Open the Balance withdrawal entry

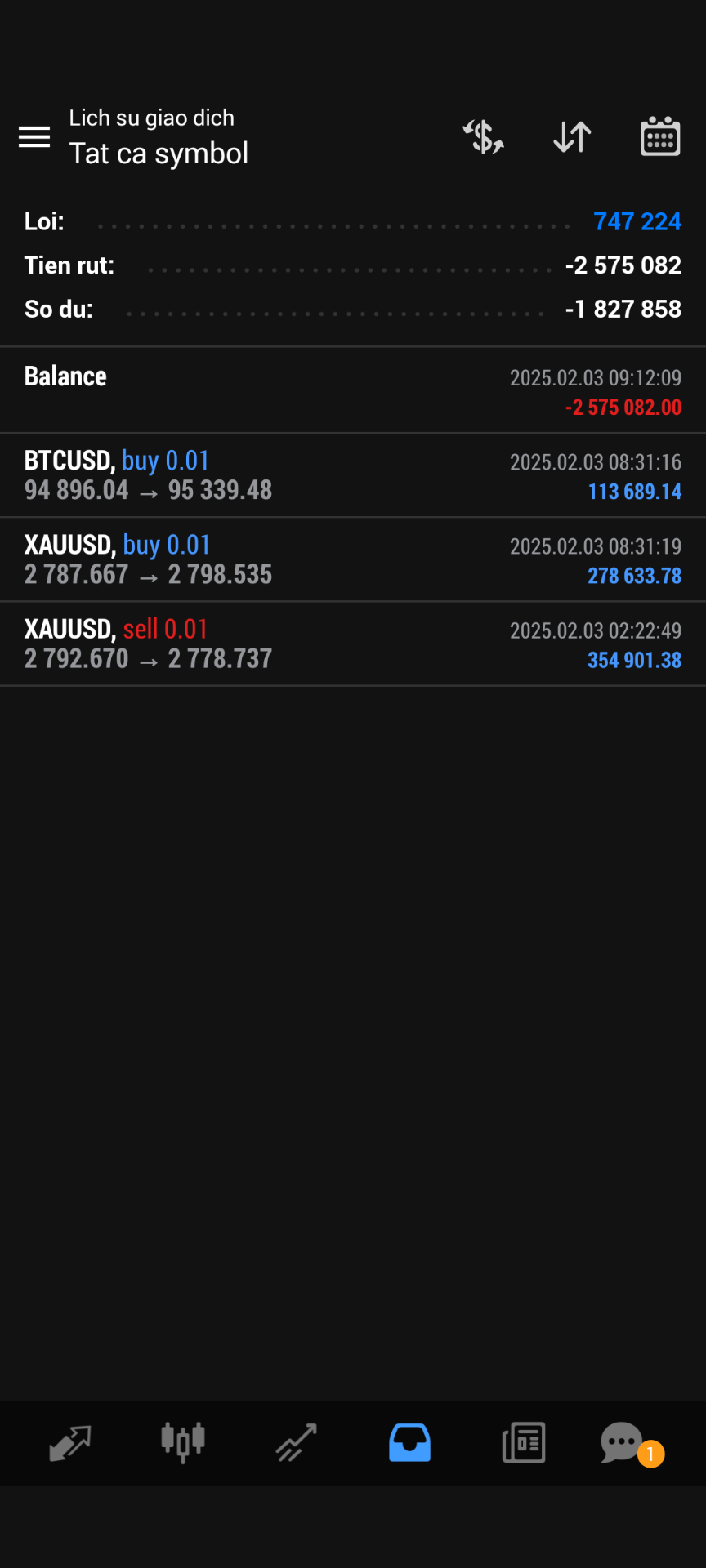pyautogui.click(x=353, y=391)
